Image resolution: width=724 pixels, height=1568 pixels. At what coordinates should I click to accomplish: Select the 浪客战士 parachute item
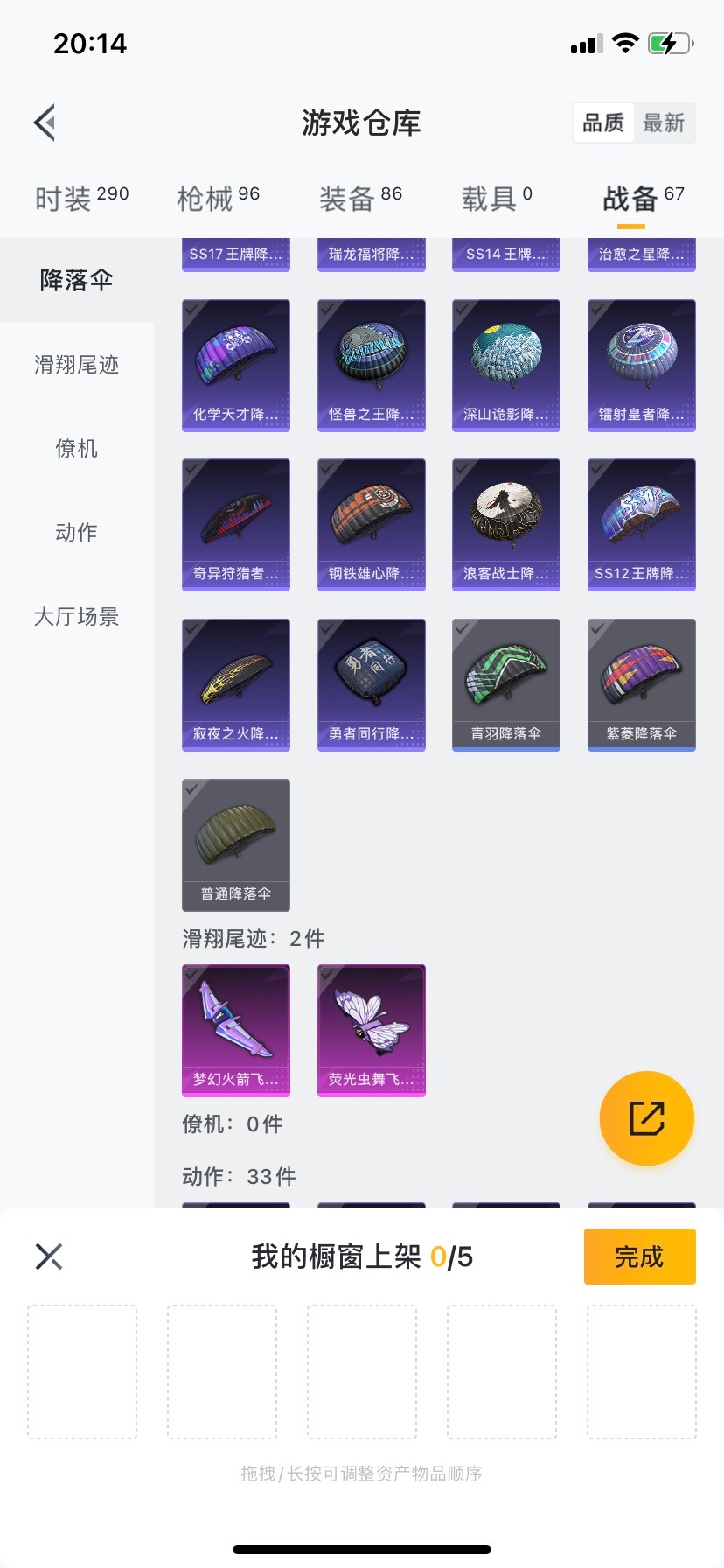click(x=505, y=525)
